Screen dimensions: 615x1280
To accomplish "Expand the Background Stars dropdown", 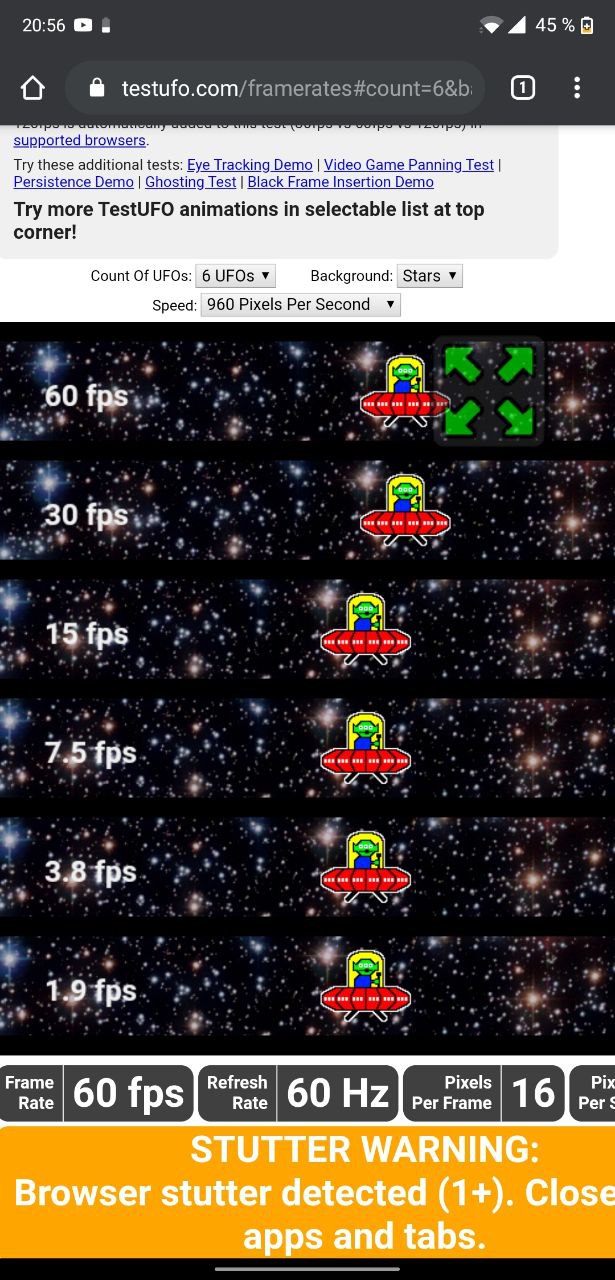I will (x=429, y=276).
